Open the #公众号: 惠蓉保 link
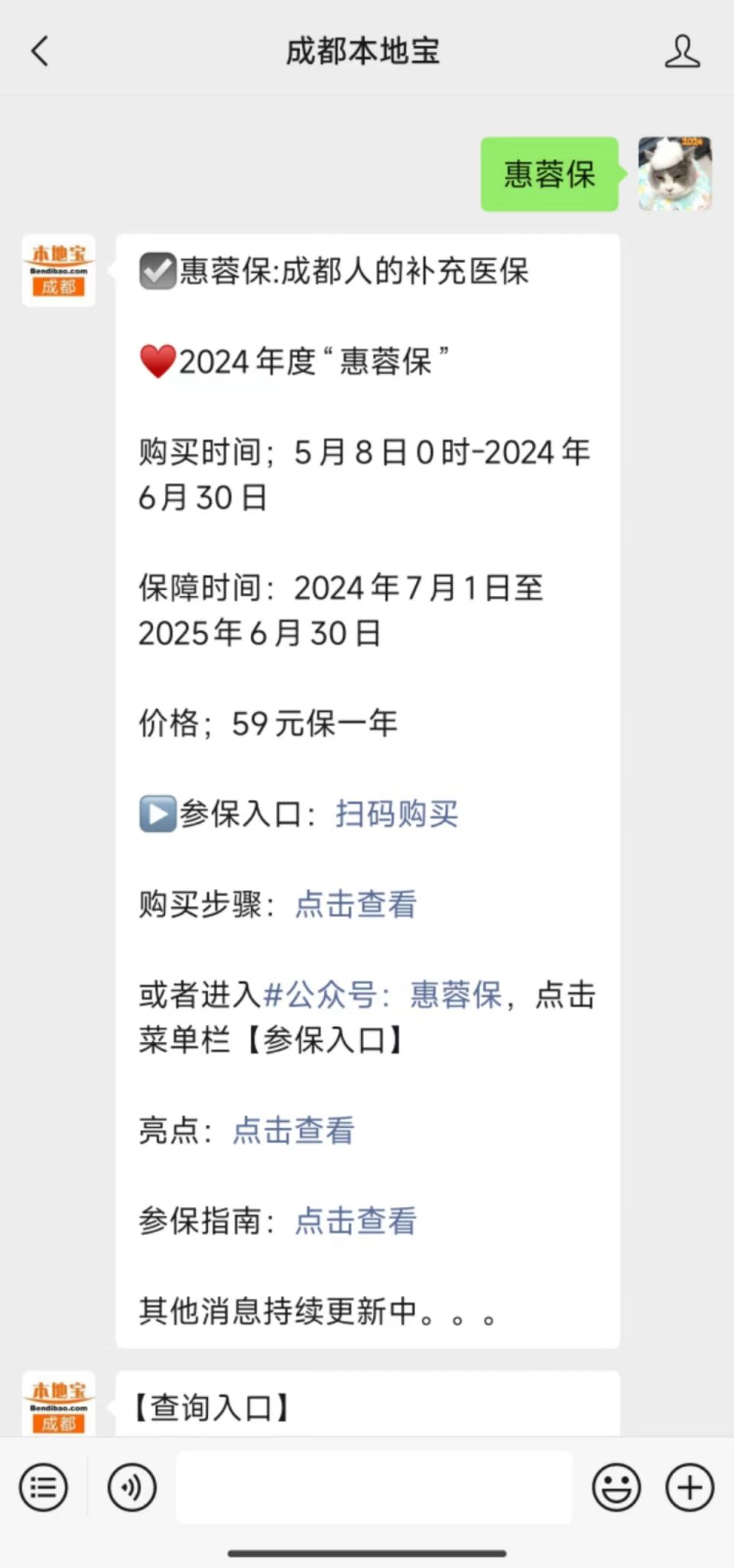The height and width of the screenshot is (1568, 734). 382,995
